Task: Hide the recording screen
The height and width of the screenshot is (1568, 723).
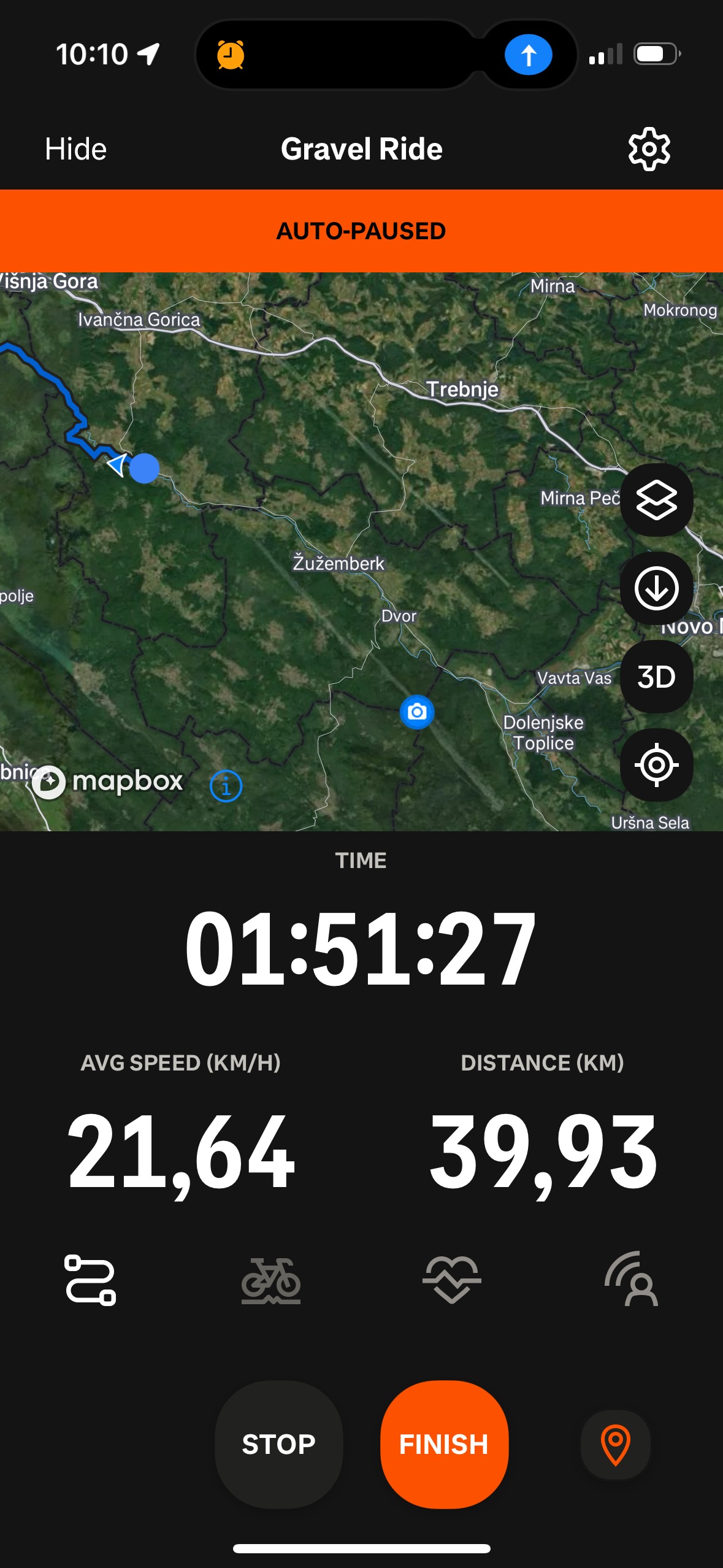Action: 75,149
